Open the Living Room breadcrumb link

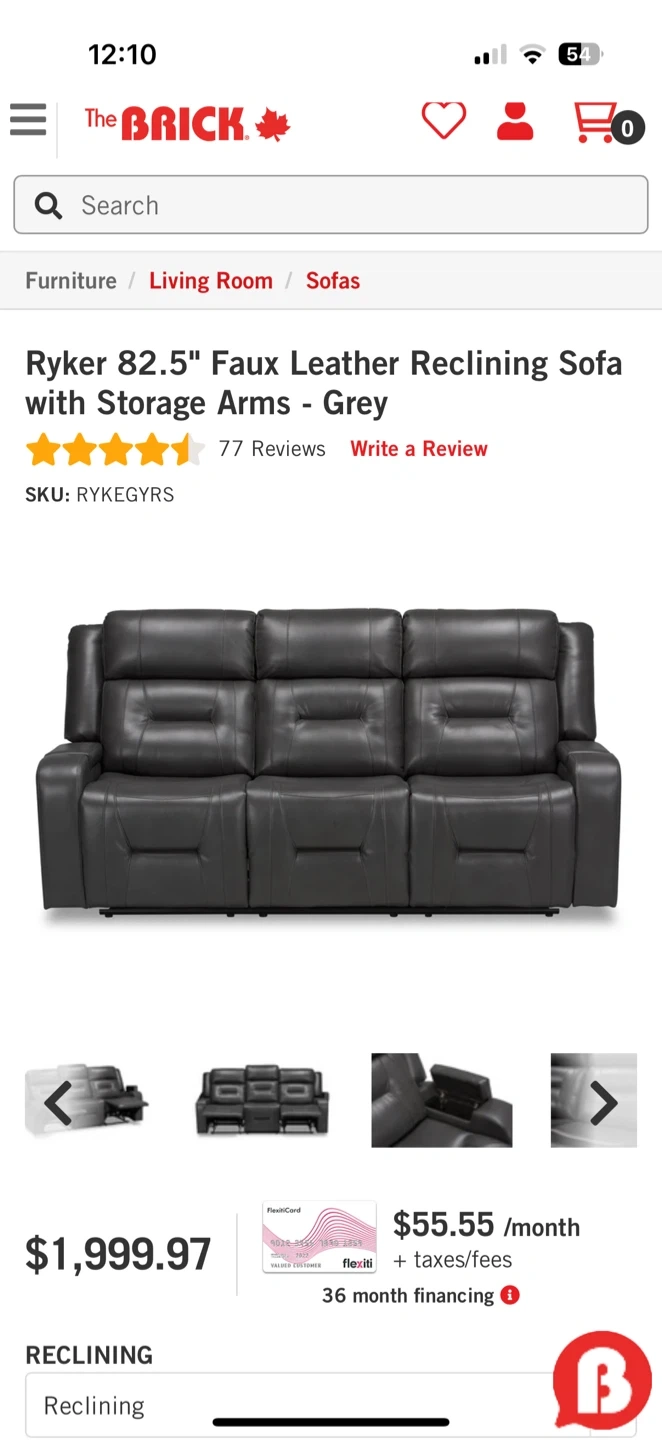[211, 281]
